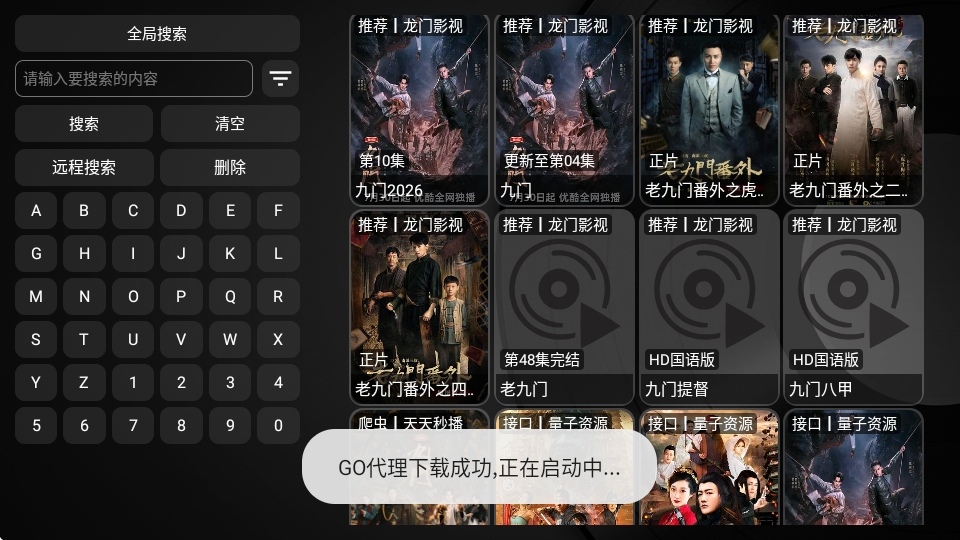
Task: Tap the 删除 delete button
Action: tap(230, 167)
